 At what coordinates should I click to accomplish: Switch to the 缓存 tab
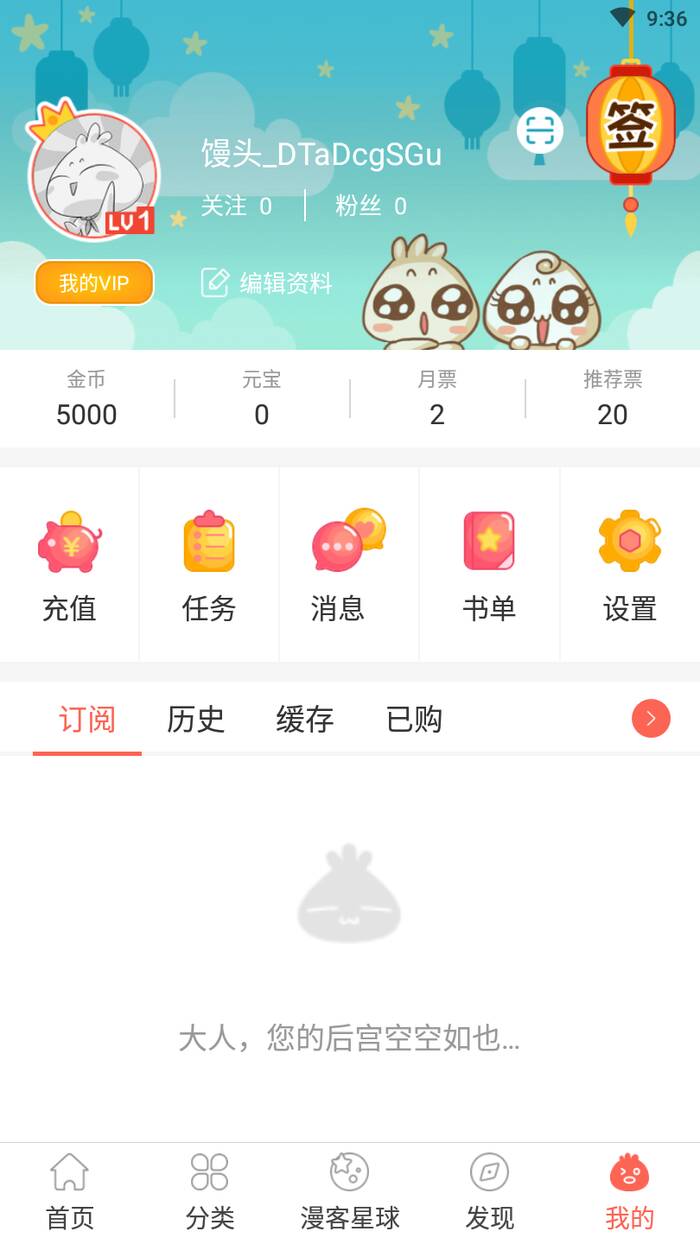[x=304, y=719]
